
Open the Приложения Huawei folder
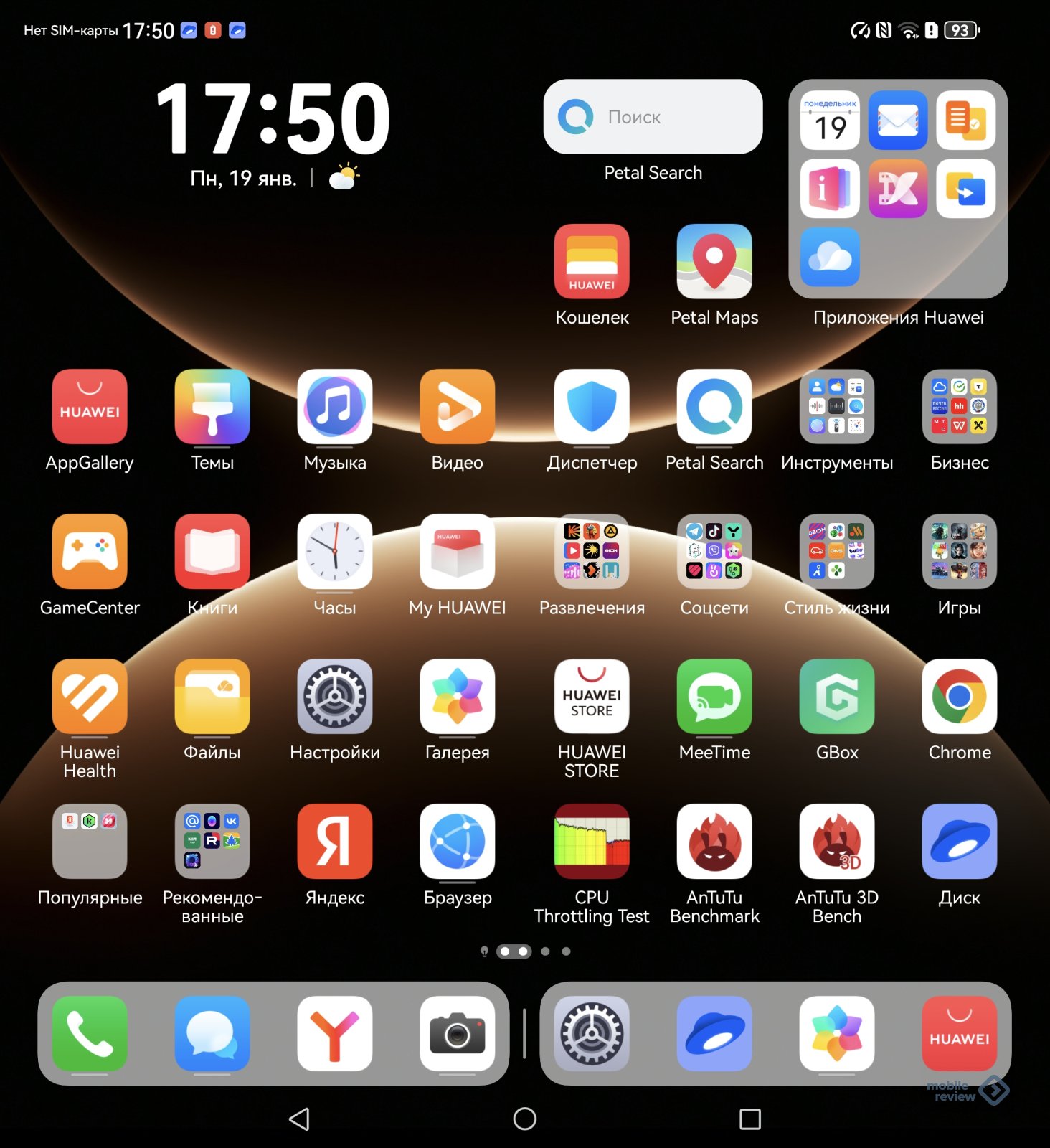898,189
